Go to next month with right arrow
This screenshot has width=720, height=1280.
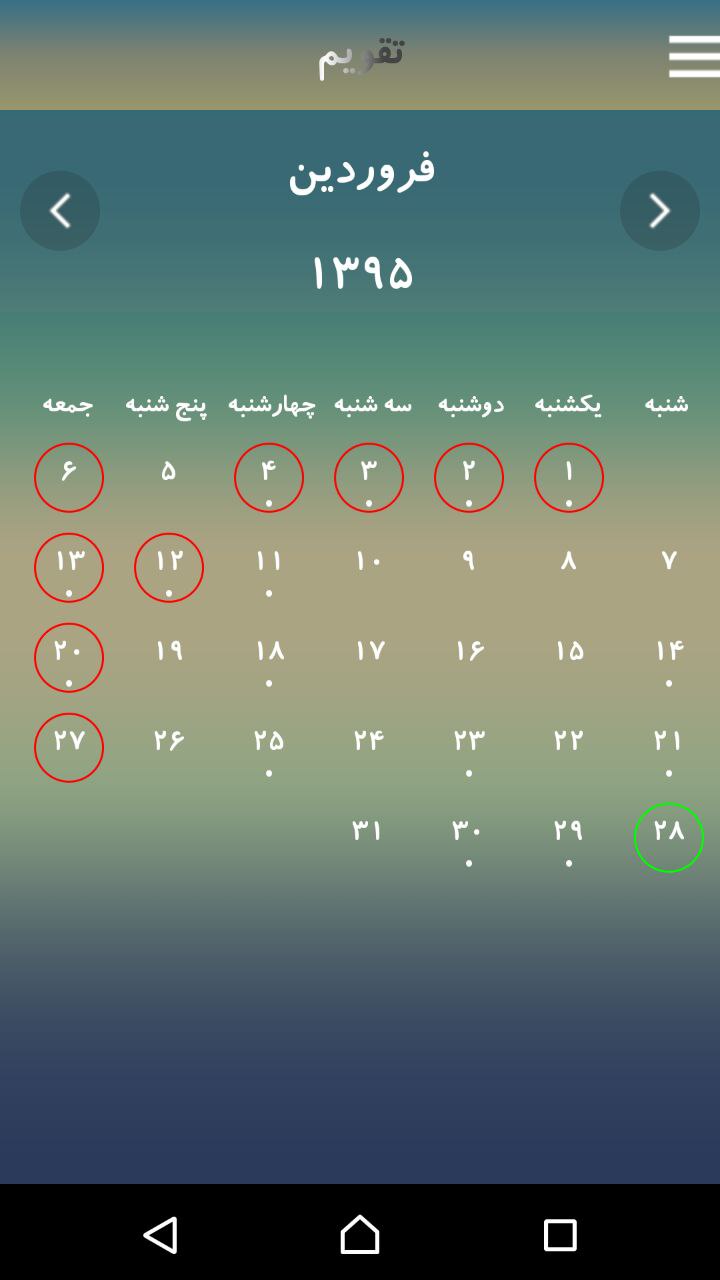click(660, 210)
